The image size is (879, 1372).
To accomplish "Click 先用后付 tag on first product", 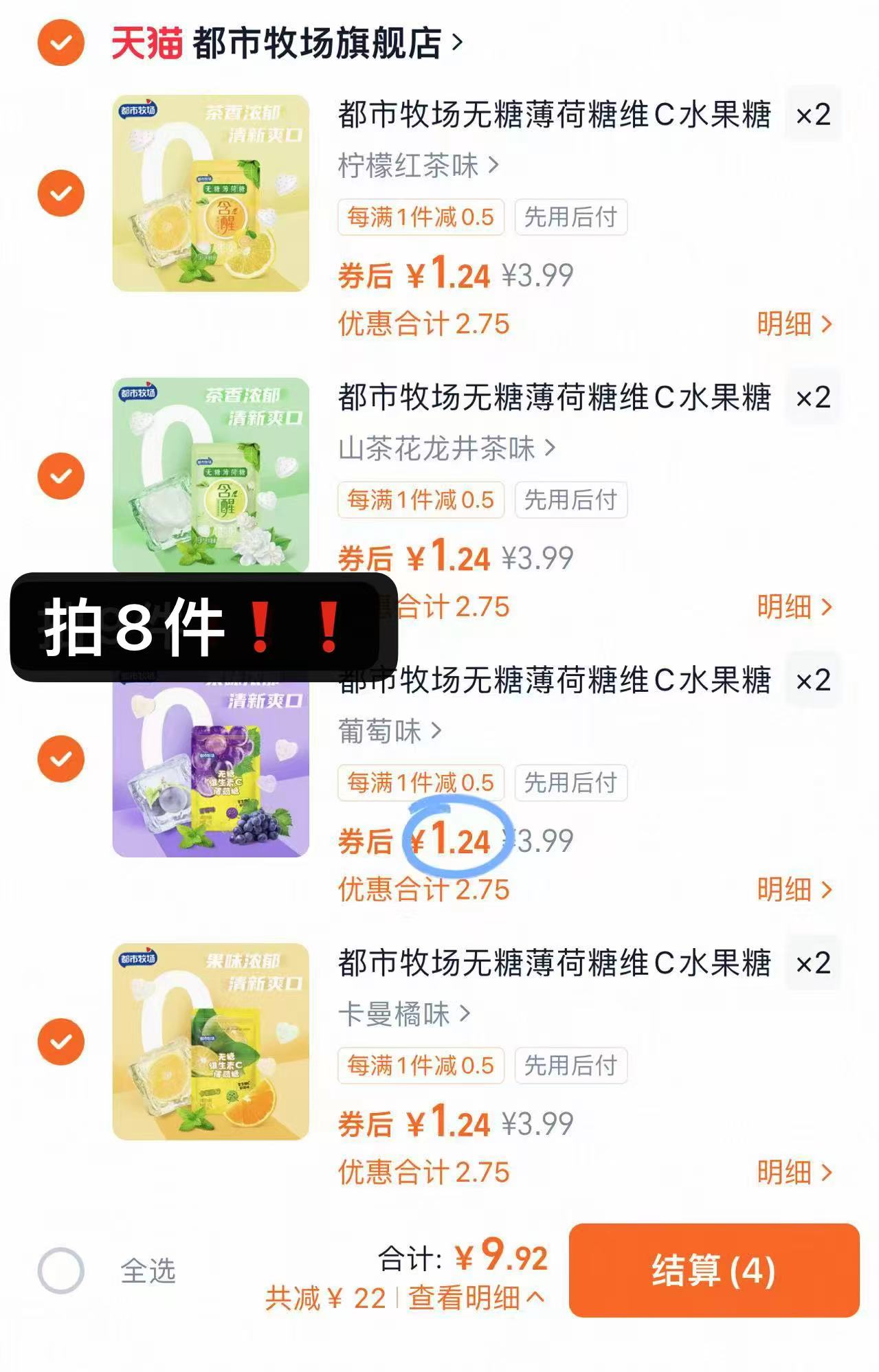I will (x=571, y=217).
